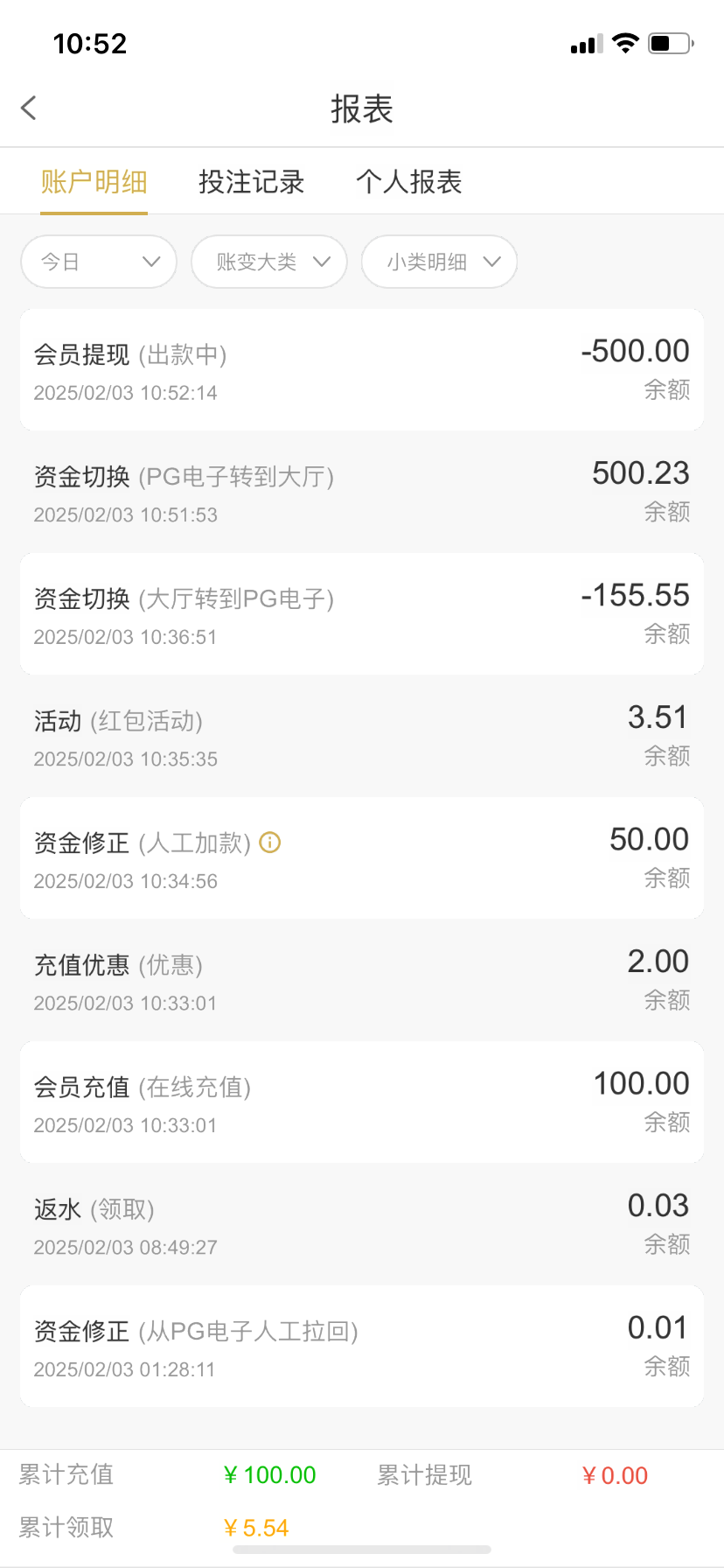Select the 账户明细 tab
The image size is (724, 1568).
point(94,182)
